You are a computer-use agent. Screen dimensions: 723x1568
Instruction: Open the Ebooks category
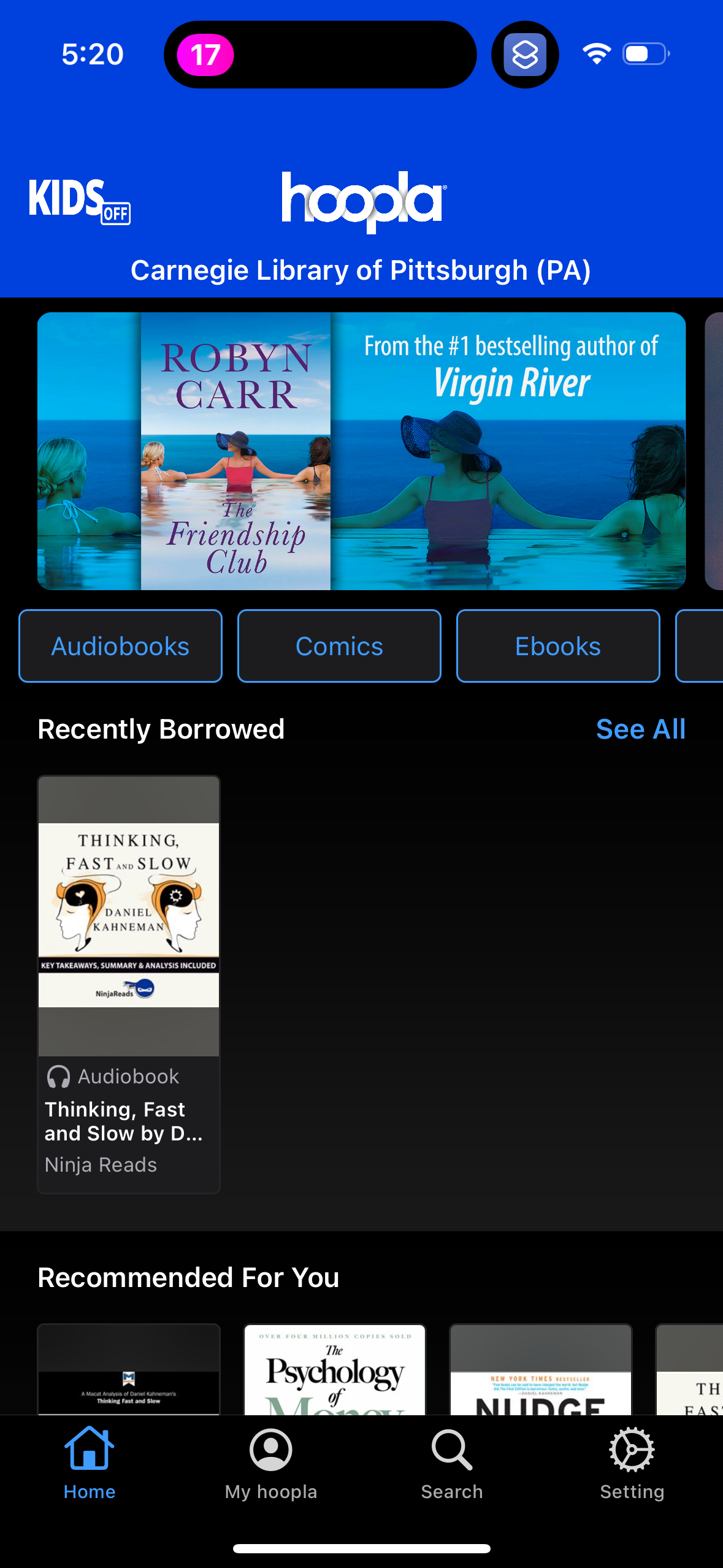558,645
